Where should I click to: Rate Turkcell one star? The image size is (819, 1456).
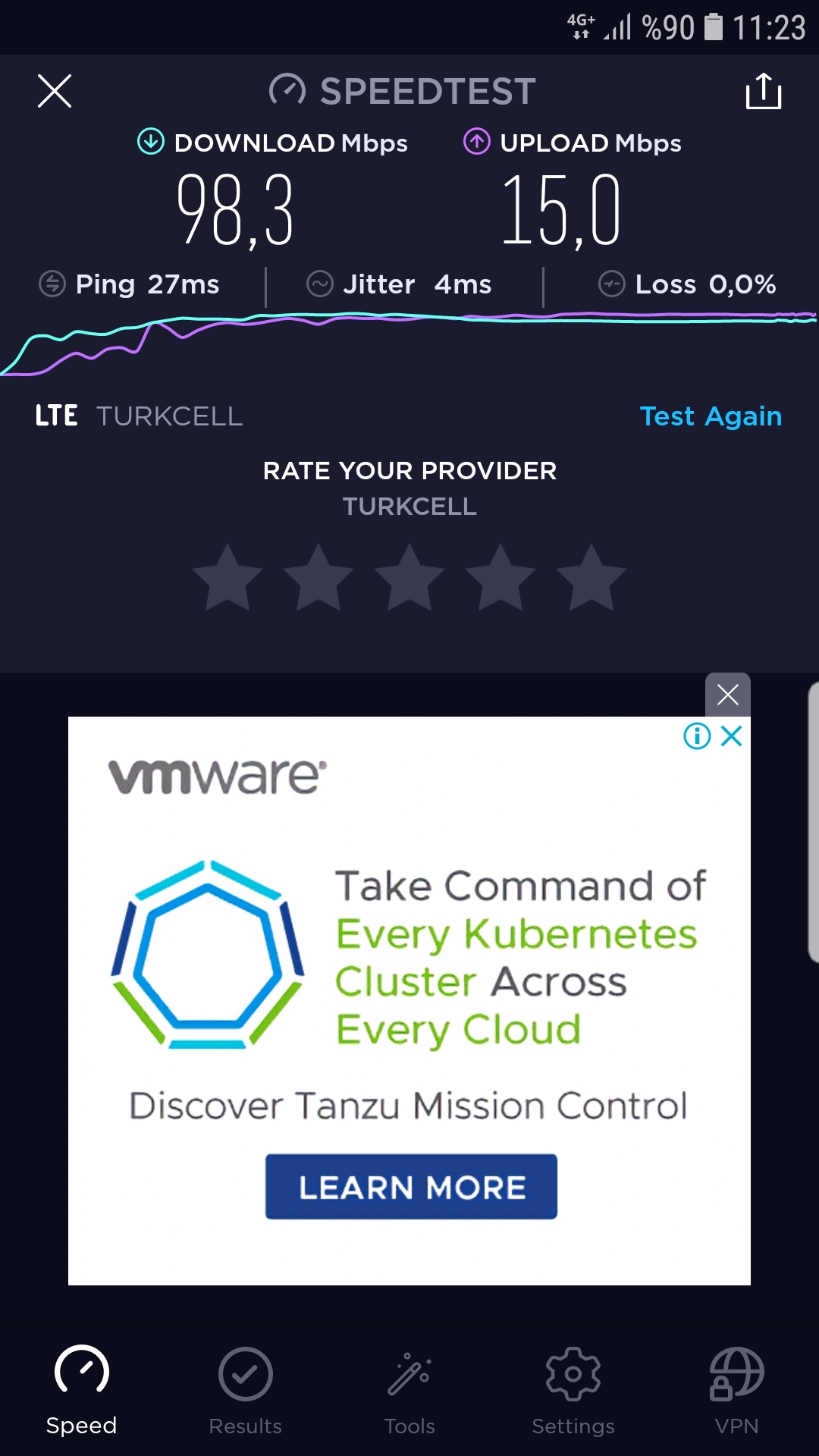227,578
